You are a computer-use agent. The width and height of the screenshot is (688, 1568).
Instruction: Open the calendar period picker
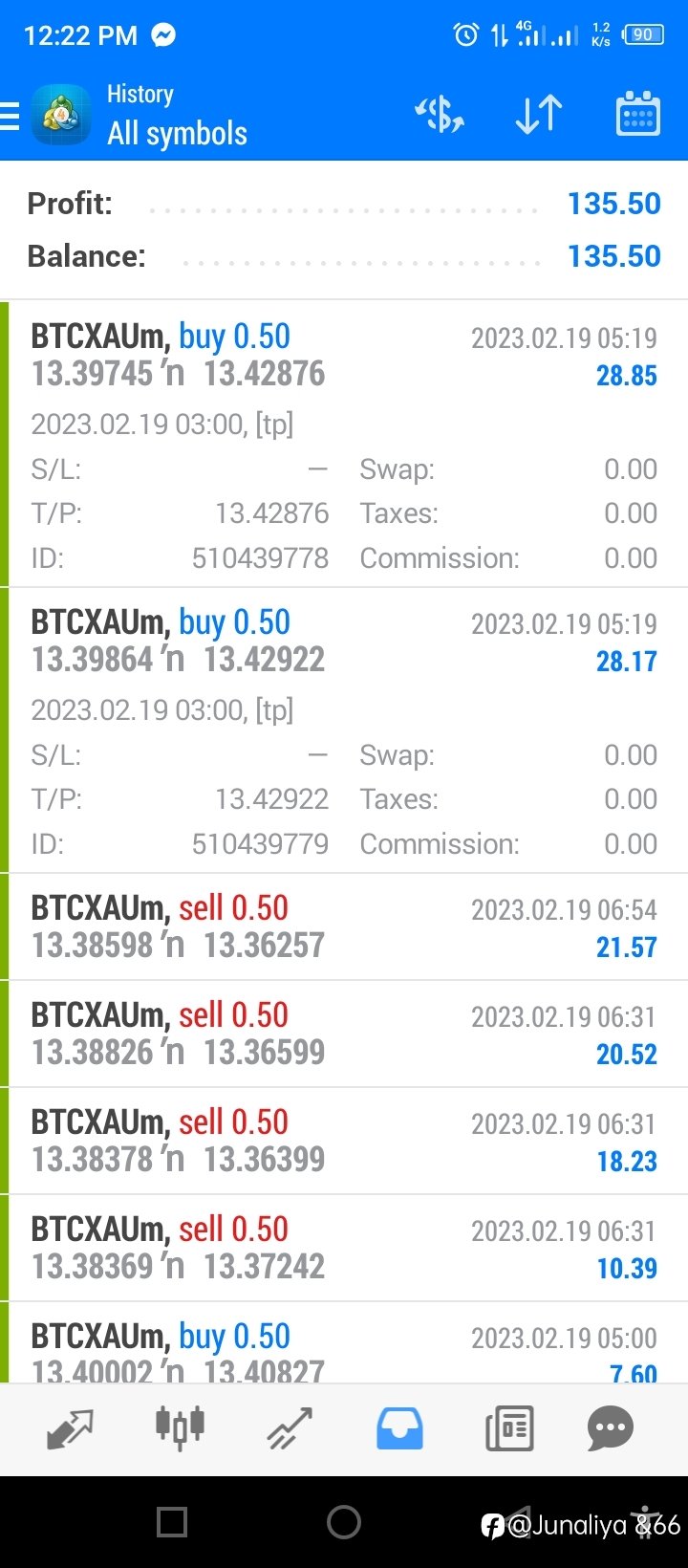click(x=637, y=115)
